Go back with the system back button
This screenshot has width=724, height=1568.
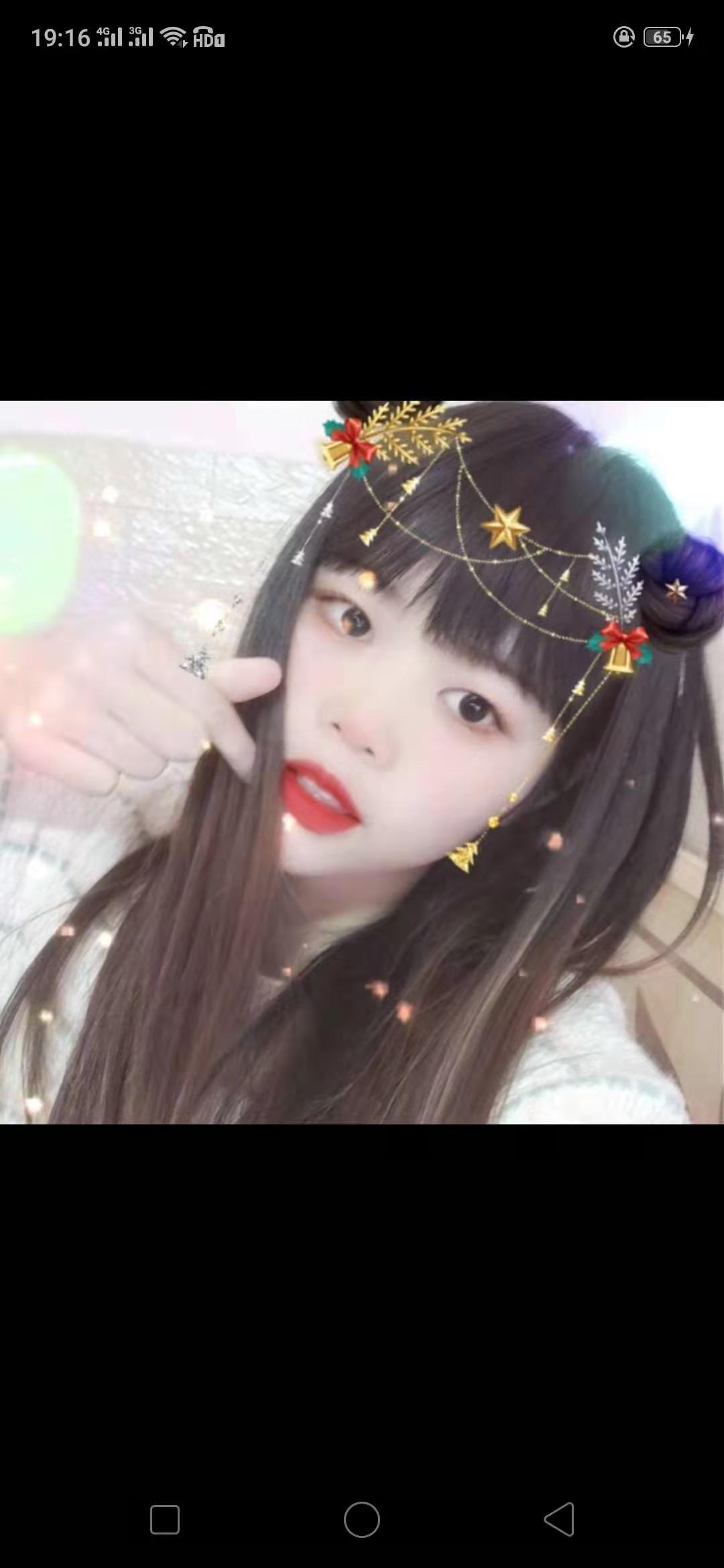559,1519
